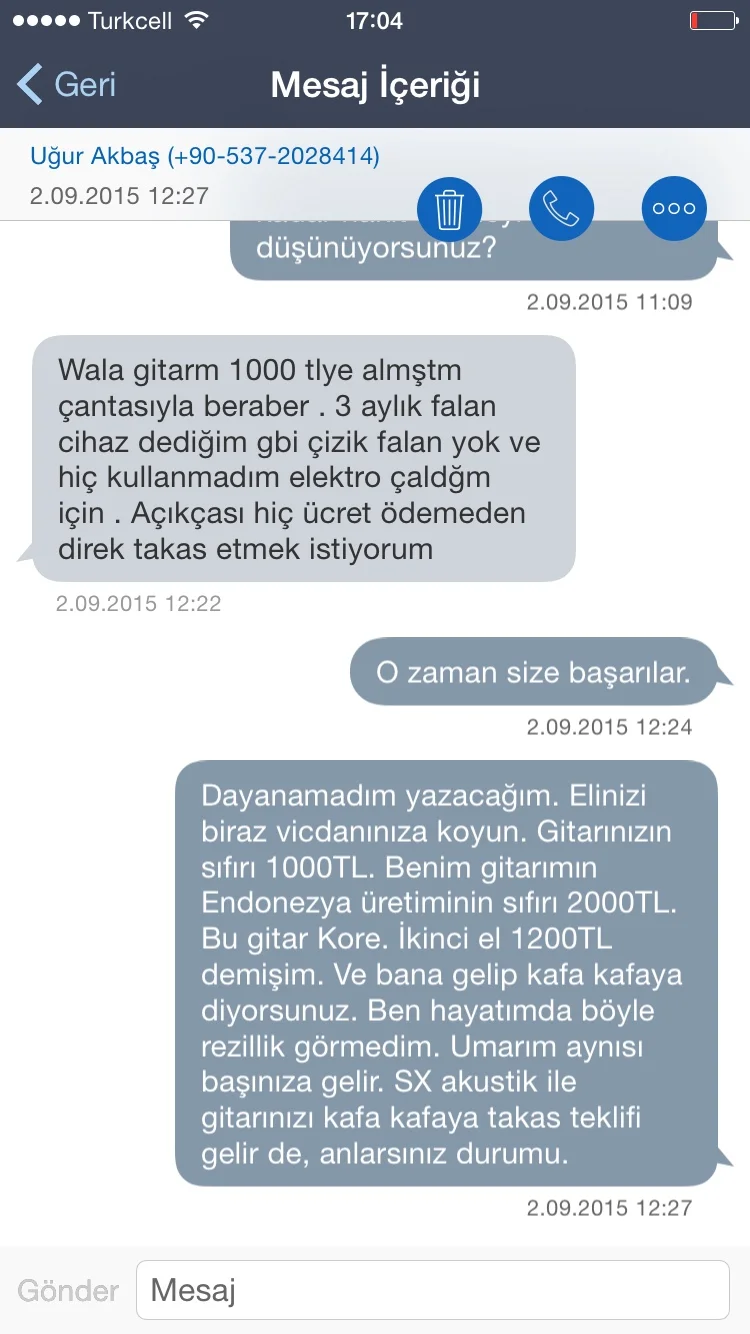
Task: Tap the timestamp 2.09.2015 12:27 below messages
Action: (x=610, y=1207)
